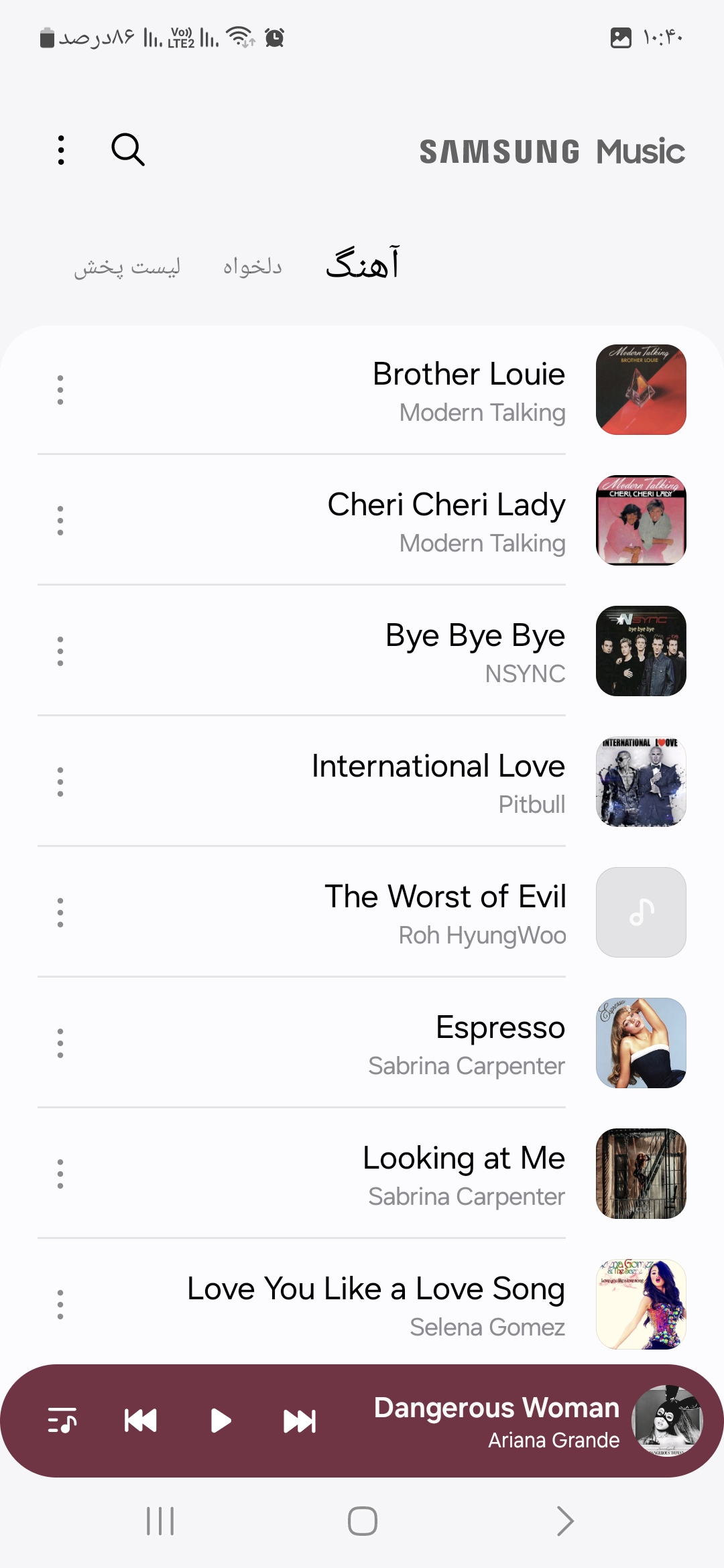Open options for Love You Like a Love Song
Viewport: 724px width, 1568px height.
[x=60, y=1305]
